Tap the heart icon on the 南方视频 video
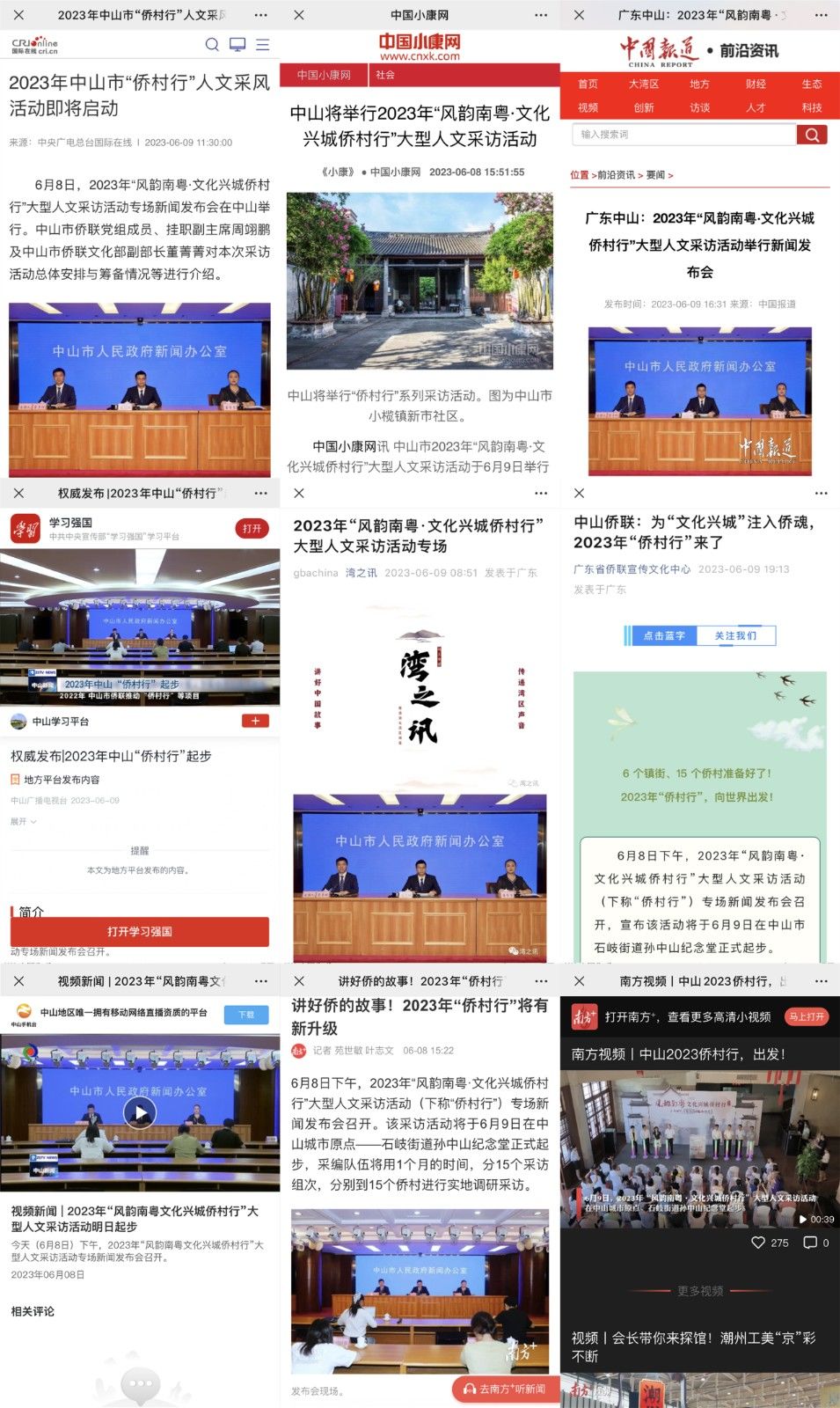This screenshot has width=840, height=1408. pyautogui.click(x=757, y=1243)
